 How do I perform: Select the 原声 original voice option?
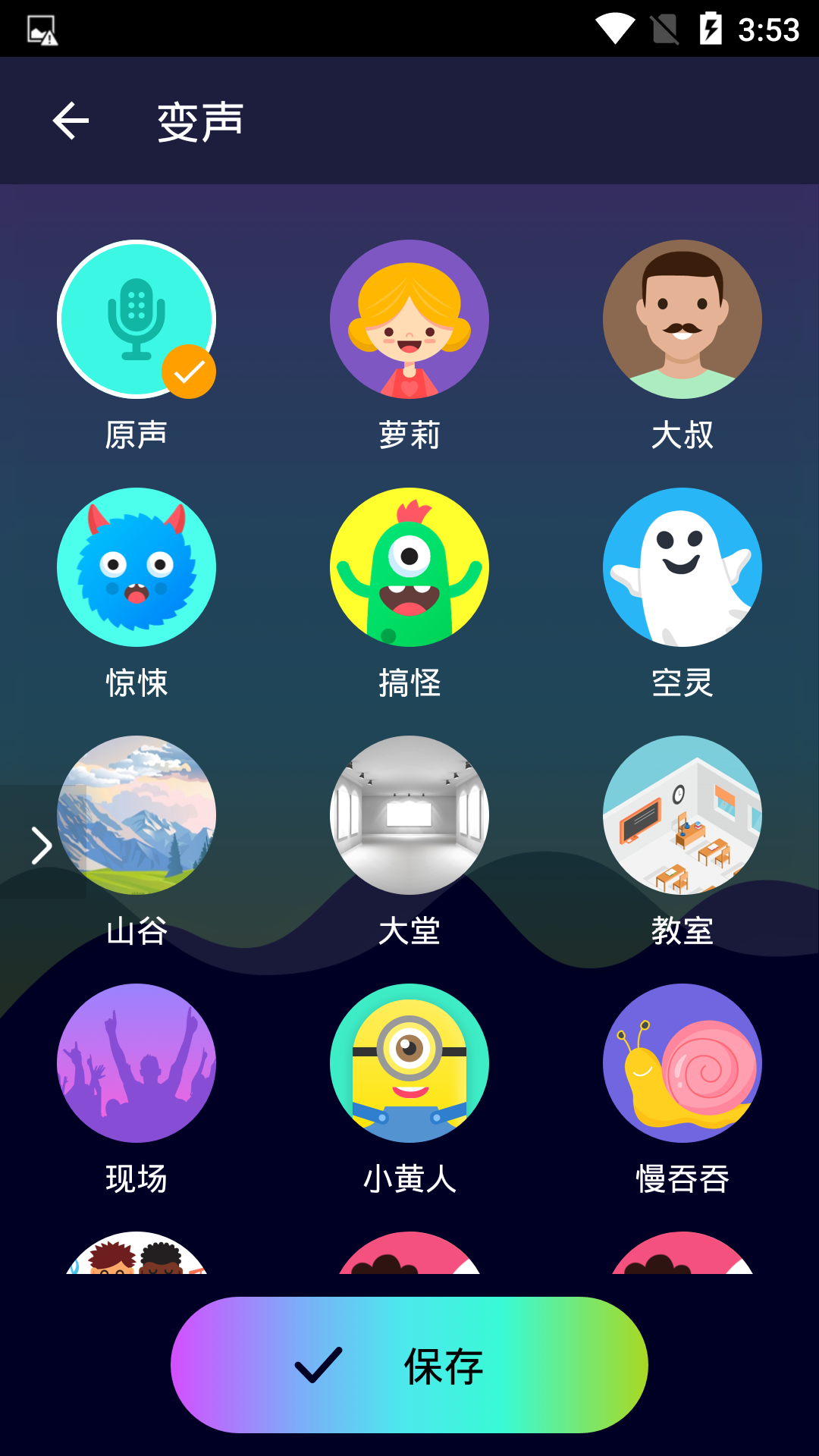[x=136, y=319]
